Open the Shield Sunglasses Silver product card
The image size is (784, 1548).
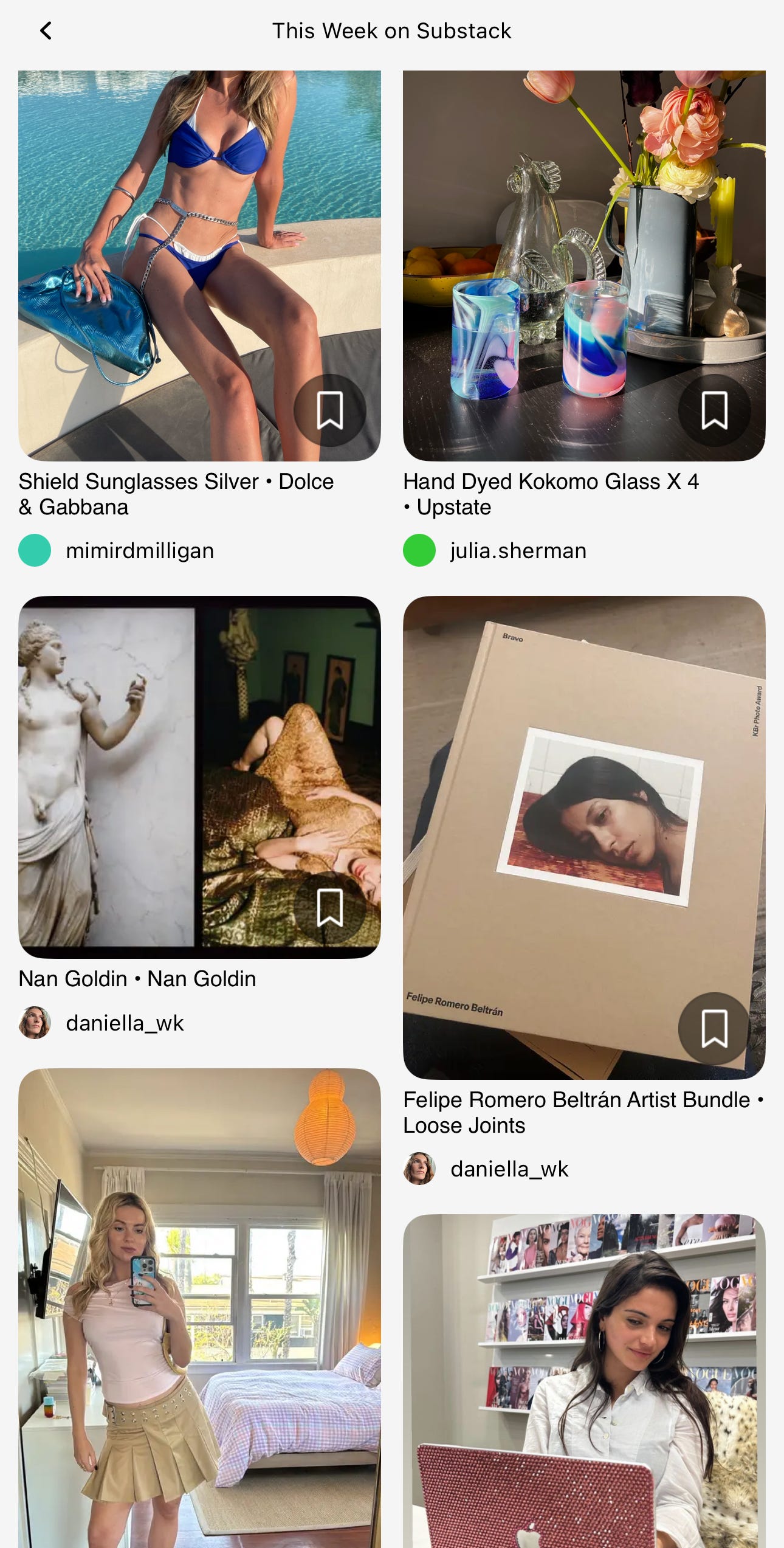(x=199, y=266)
